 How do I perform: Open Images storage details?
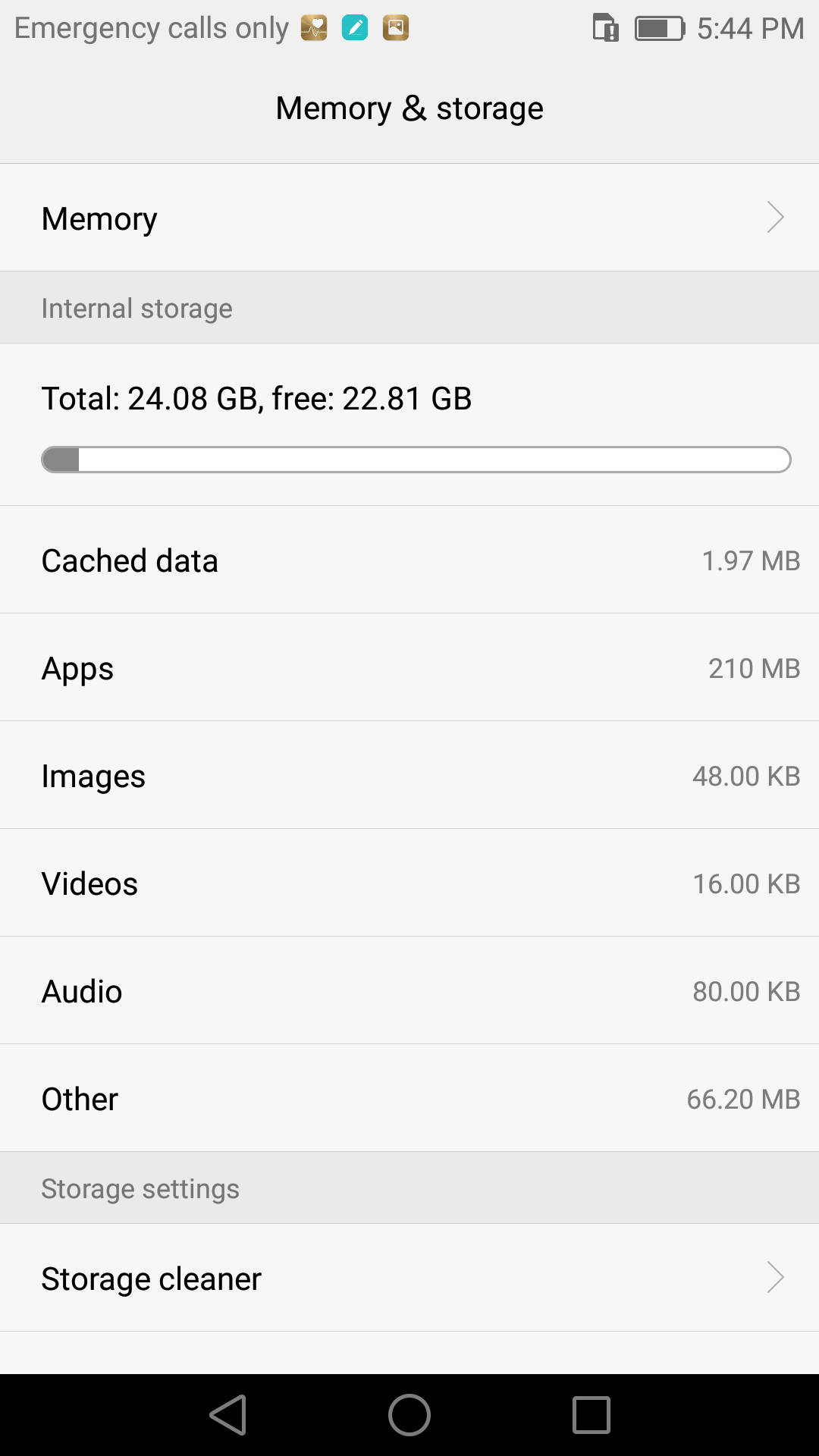point(409,775)
